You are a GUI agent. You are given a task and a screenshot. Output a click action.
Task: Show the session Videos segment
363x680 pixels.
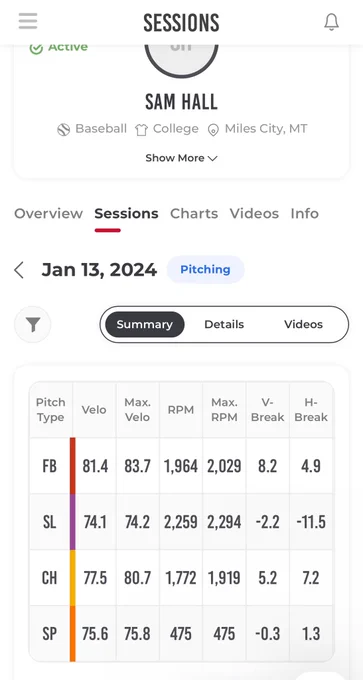304,324
